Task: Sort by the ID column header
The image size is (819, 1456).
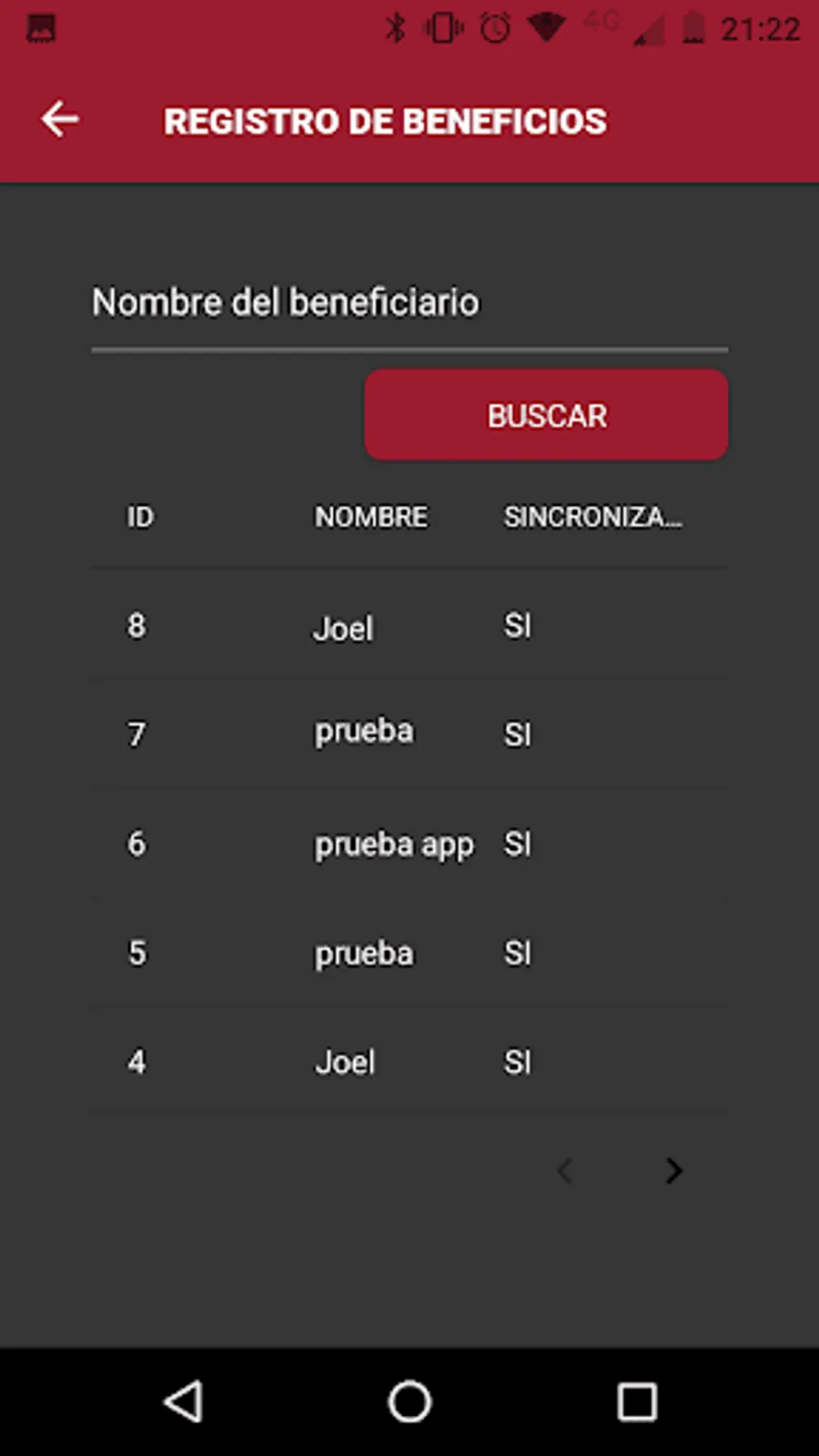Action: (x=140, y=517)
